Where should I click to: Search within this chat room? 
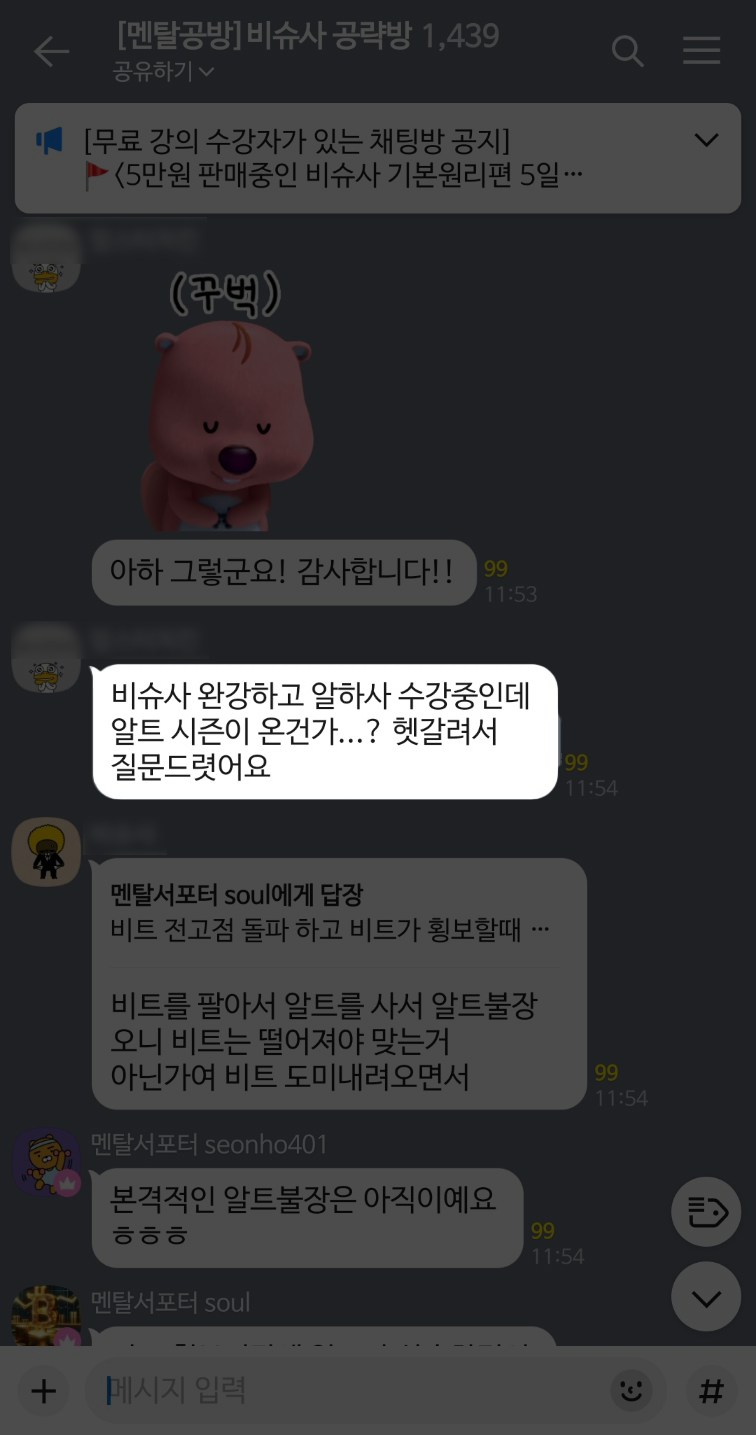point(627,52)
